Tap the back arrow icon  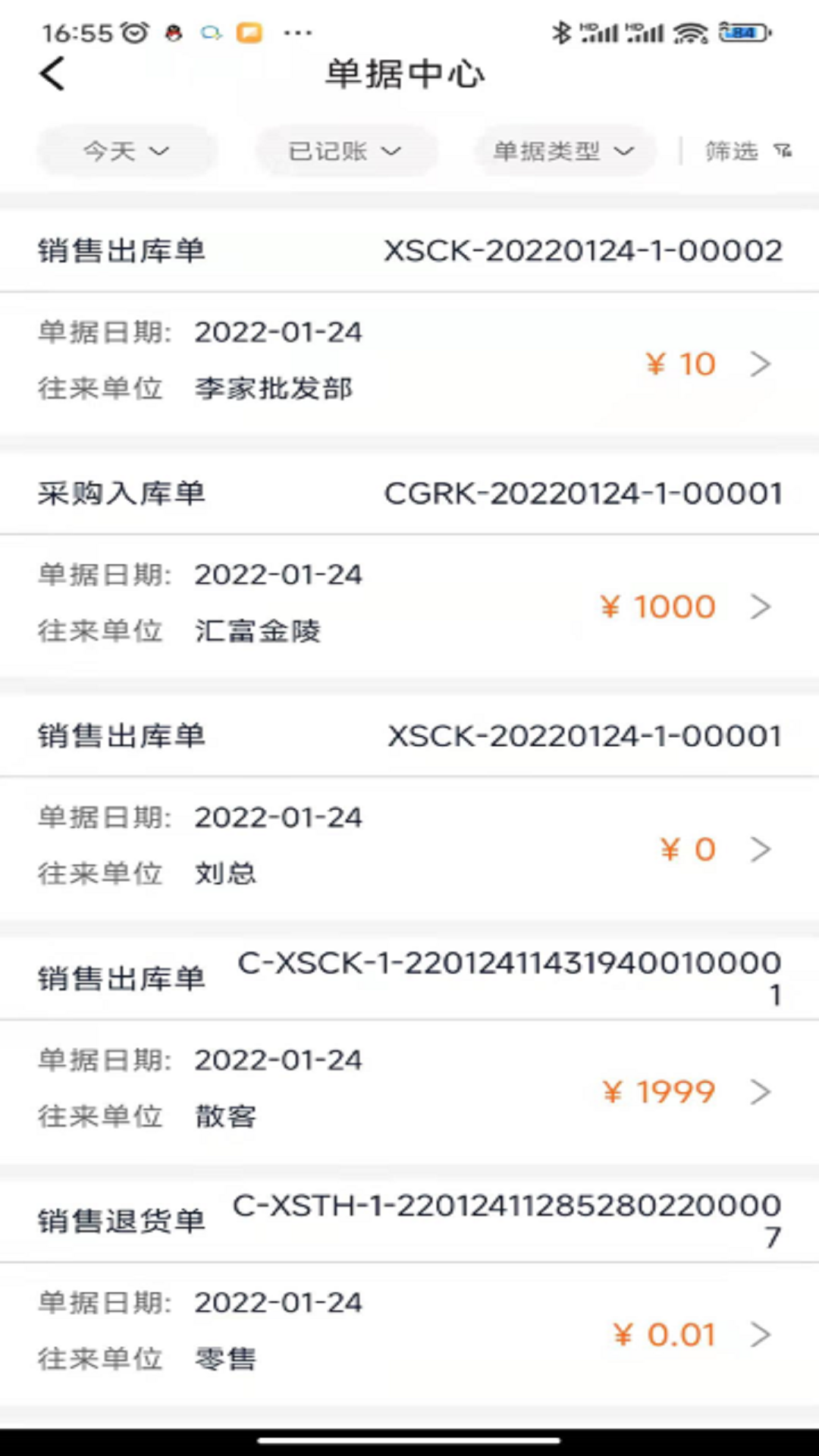pos(51,74)
